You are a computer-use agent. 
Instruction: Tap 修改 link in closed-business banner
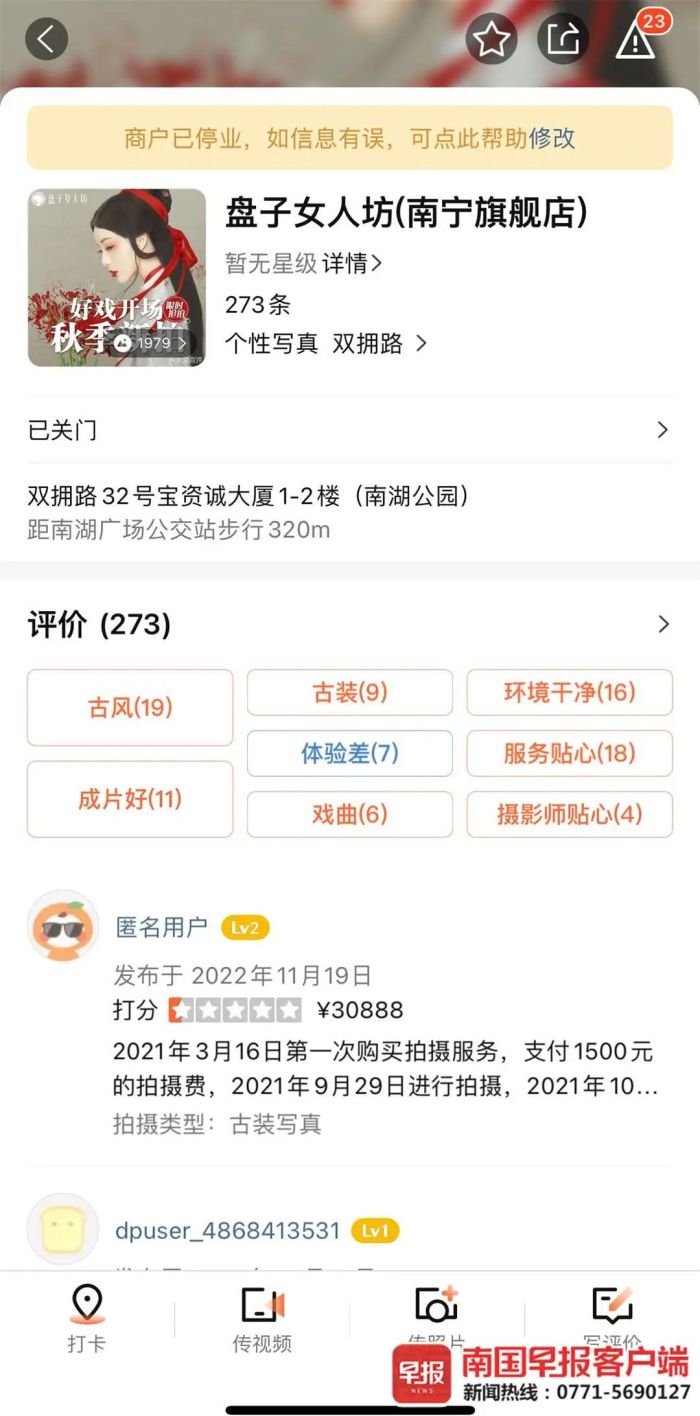pos(552,138)
